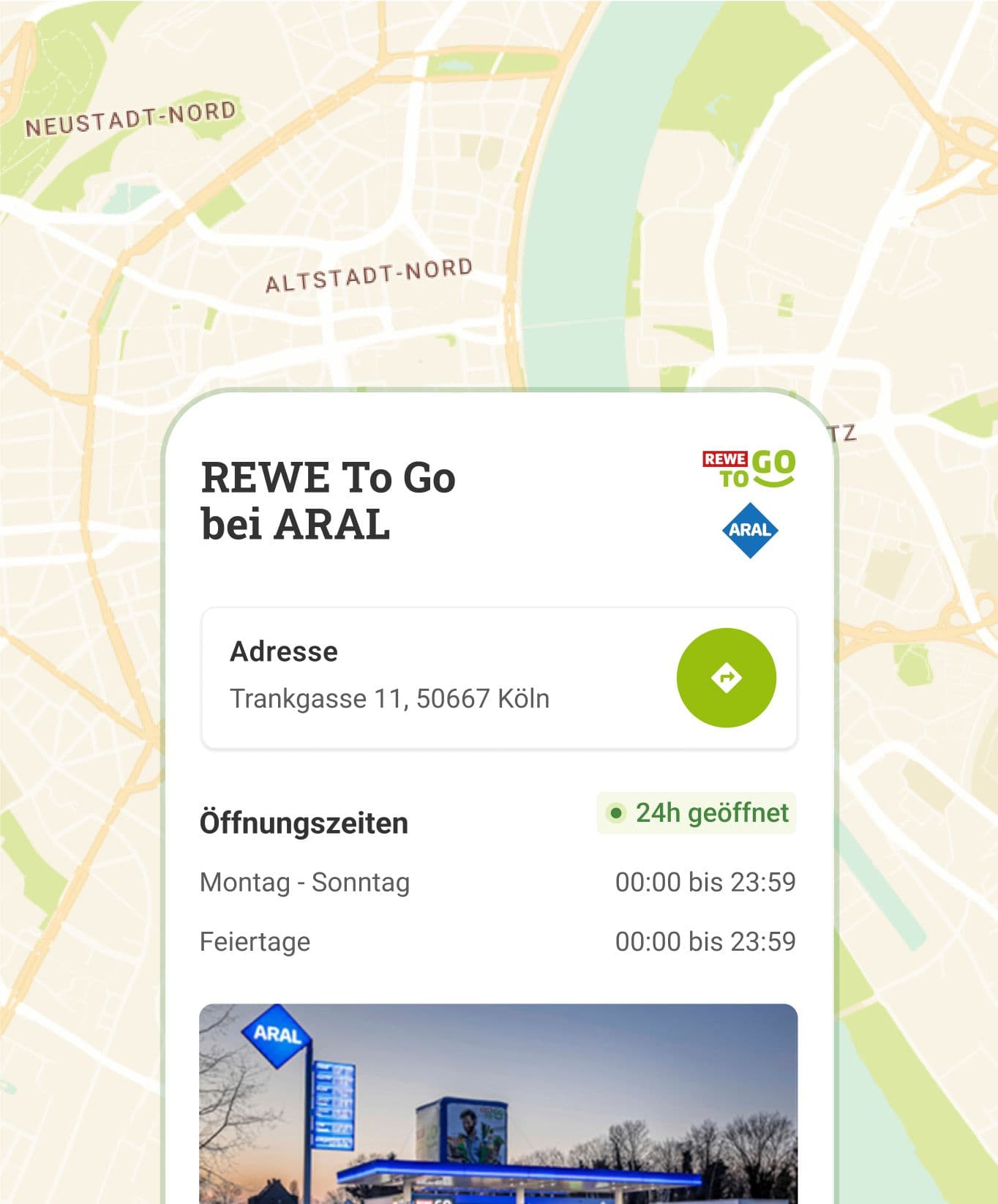The height and width of the screenshot is (1204, 998).
Task: Select the NEUSTADT-NORD map label
Action: pyautogui.click(x=129, y=119)
